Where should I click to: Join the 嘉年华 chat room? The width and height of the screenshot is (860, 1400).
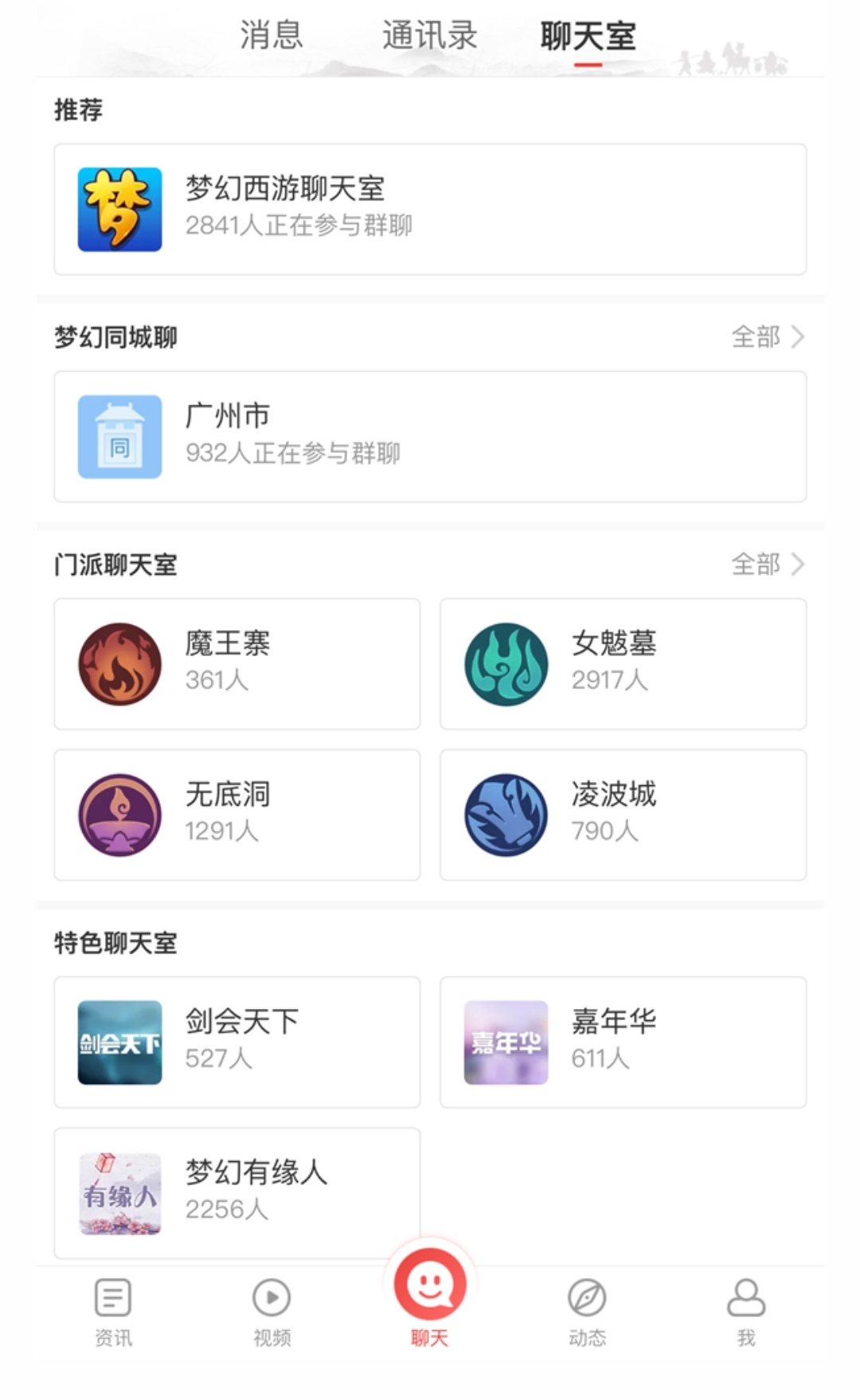[x=623, y=1042]
